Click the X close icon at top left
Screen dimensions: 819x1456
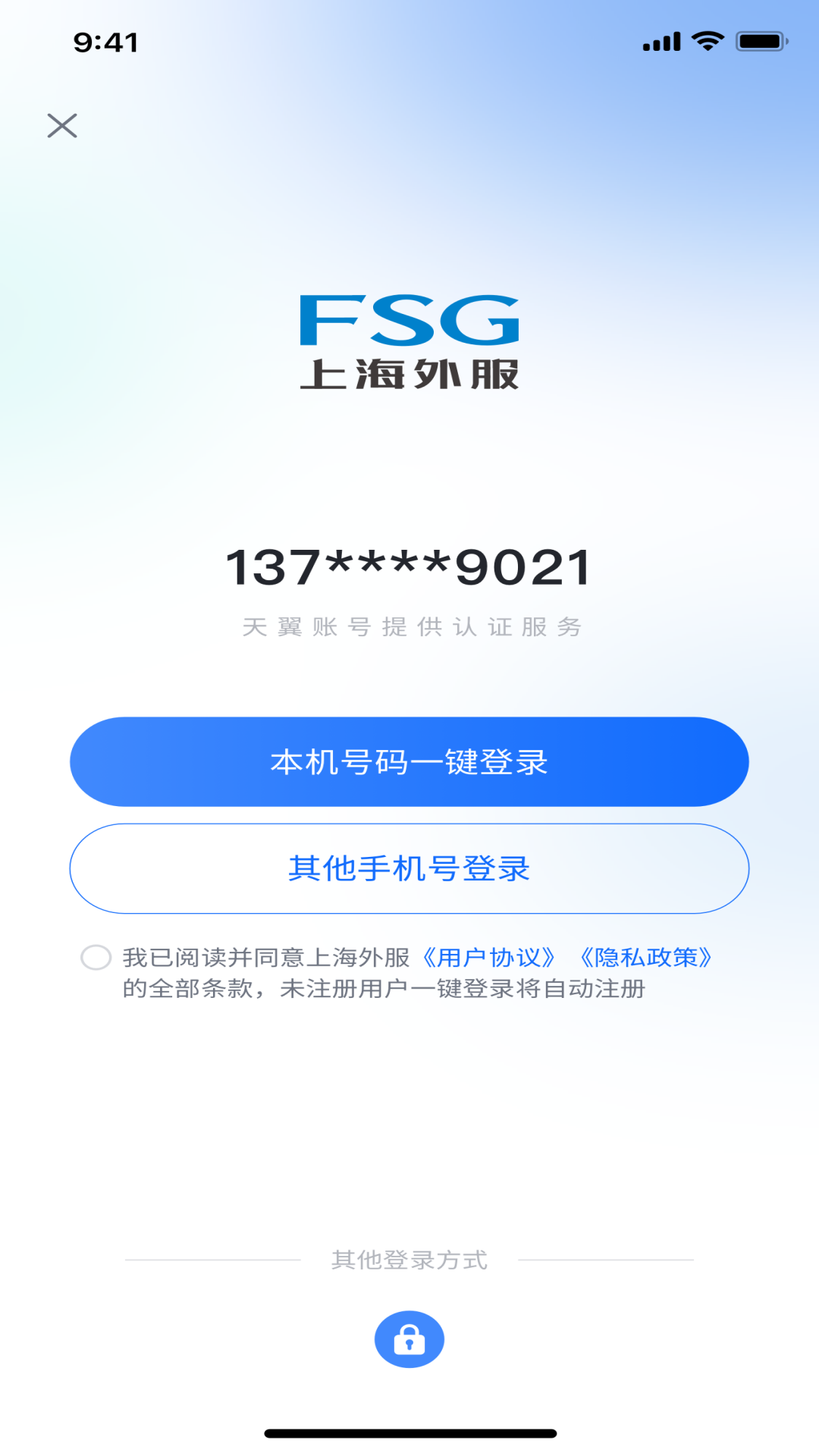61,126
